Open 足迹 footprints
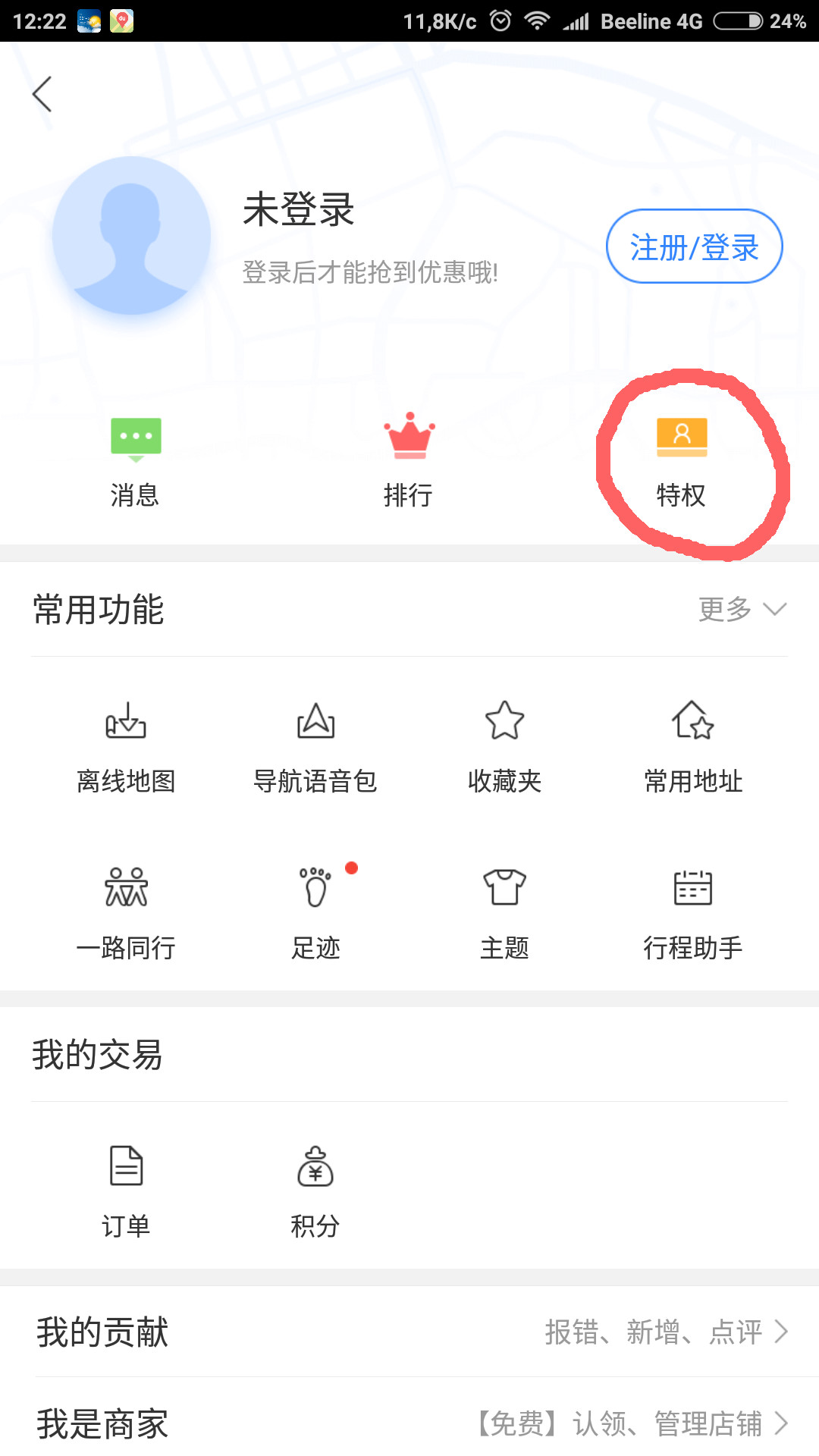Screen dimensions: 819x1456 point(315,912)
